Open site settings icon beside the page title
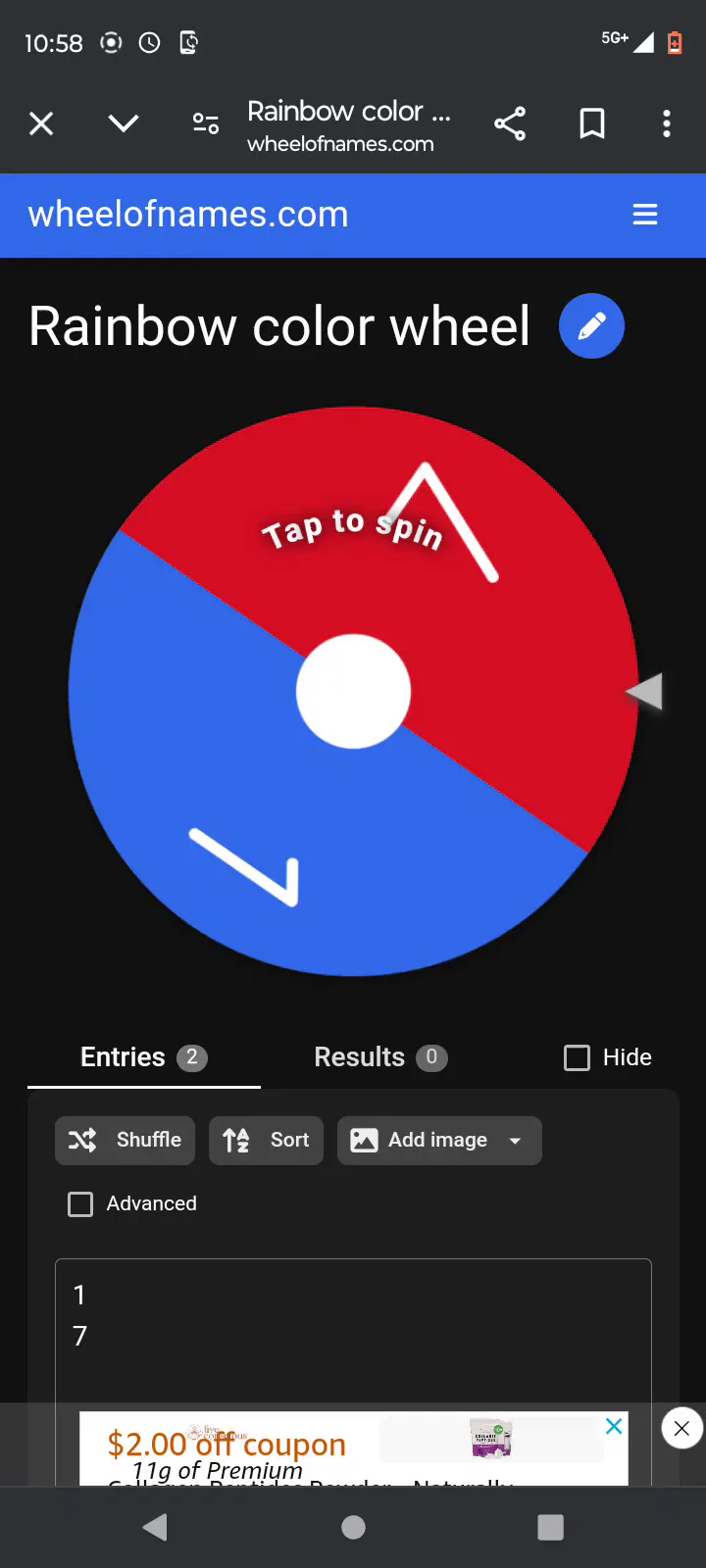The width and height of the screenshot is (706, 1568). 206,123
